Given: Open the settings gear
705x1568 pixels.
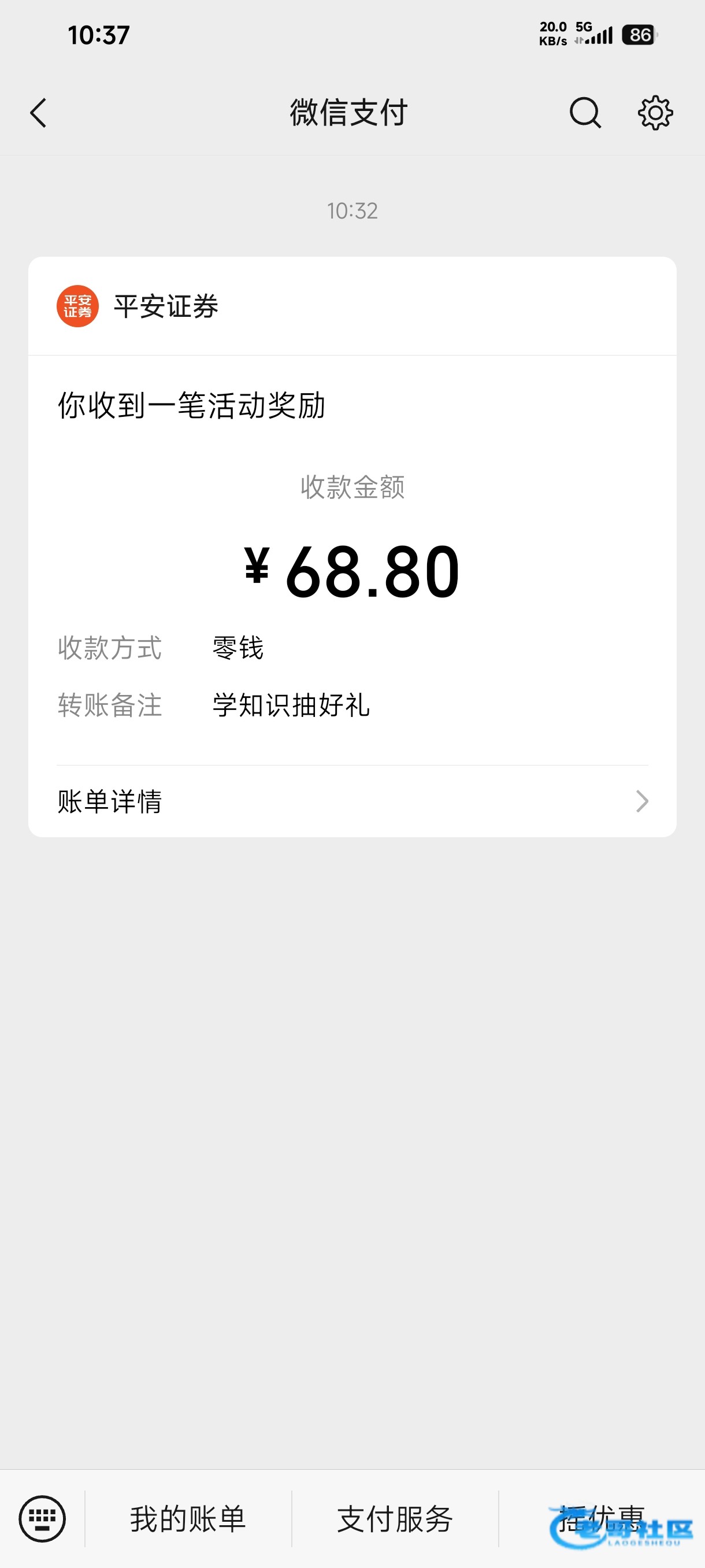Looking at the screenshot, I should pyautogui.click(x=655, y=113).
